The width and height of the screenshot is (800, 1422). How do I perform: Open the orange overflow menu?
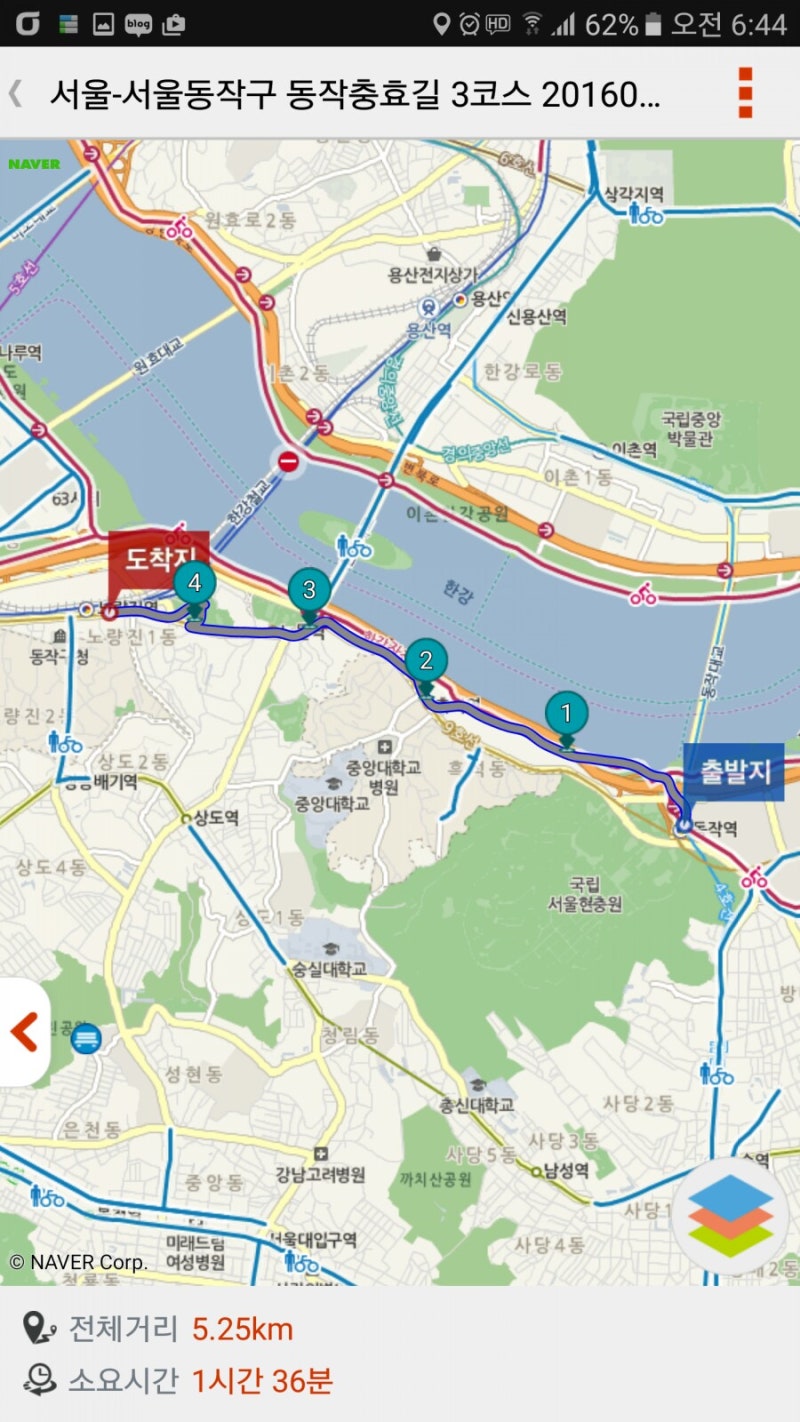click(744, 93)
